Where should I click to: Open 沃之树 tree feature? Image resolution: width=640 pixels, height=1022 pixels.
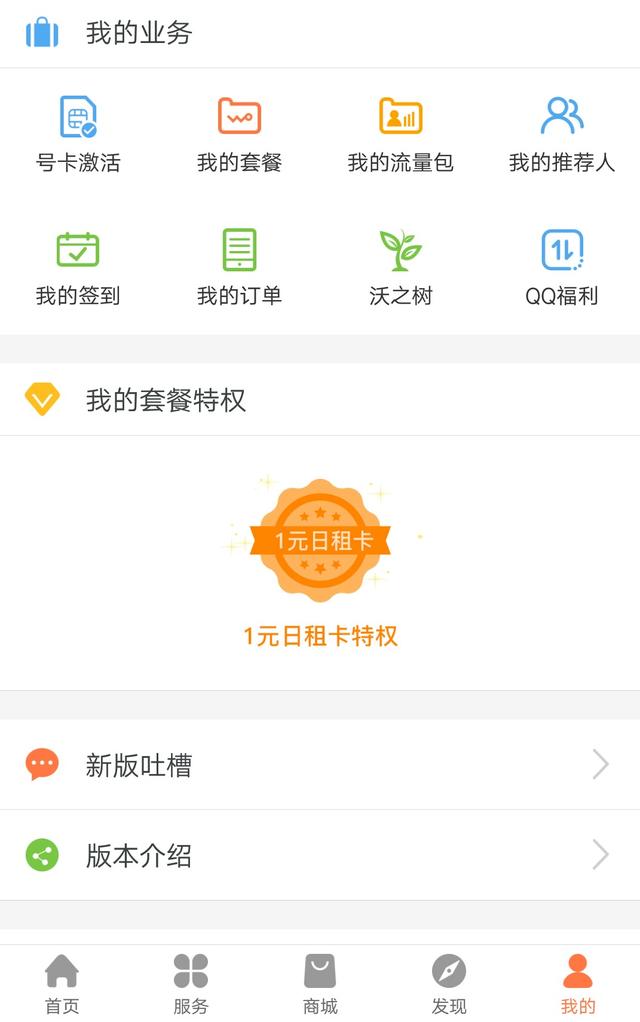tap(400, 267)
